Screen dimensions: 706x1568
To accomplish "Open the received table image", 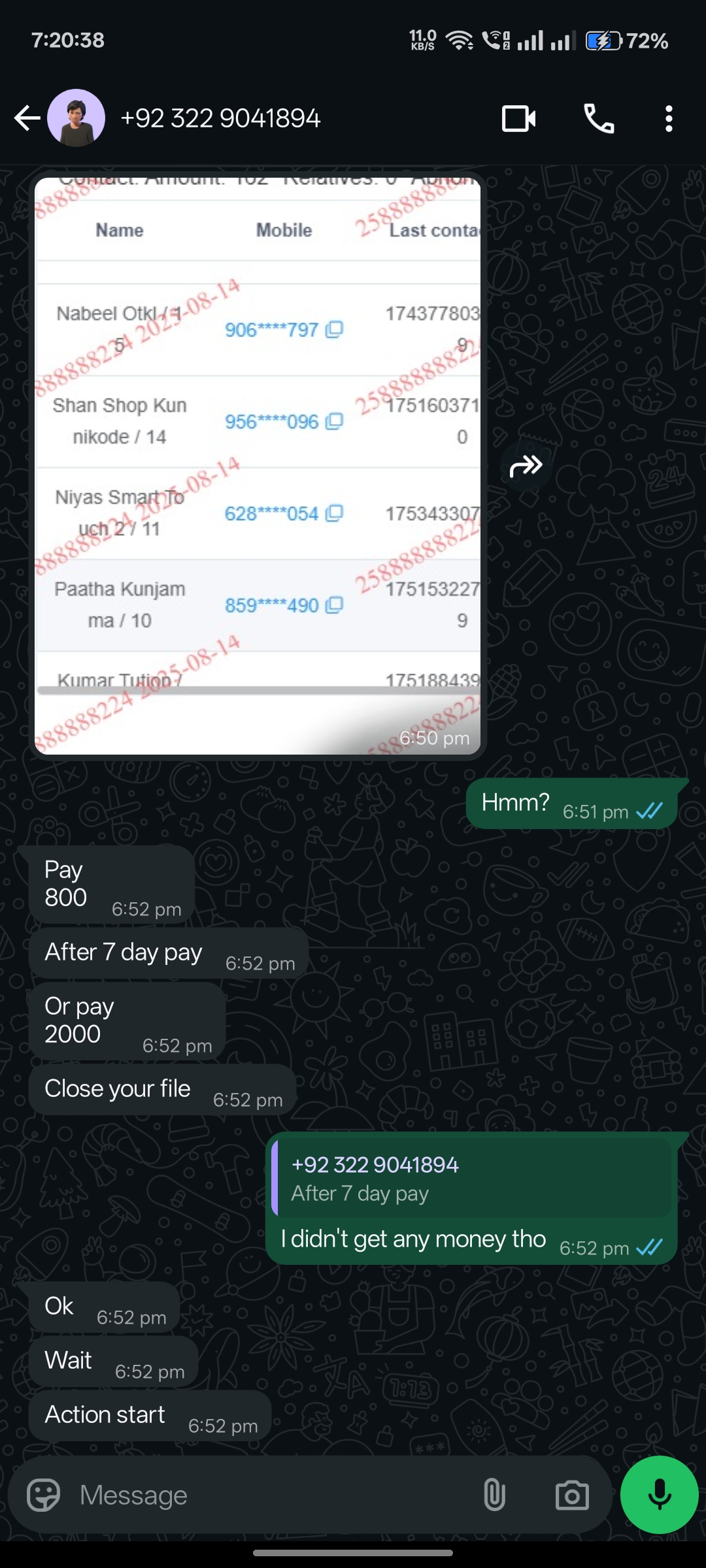I will pos(258,465).
